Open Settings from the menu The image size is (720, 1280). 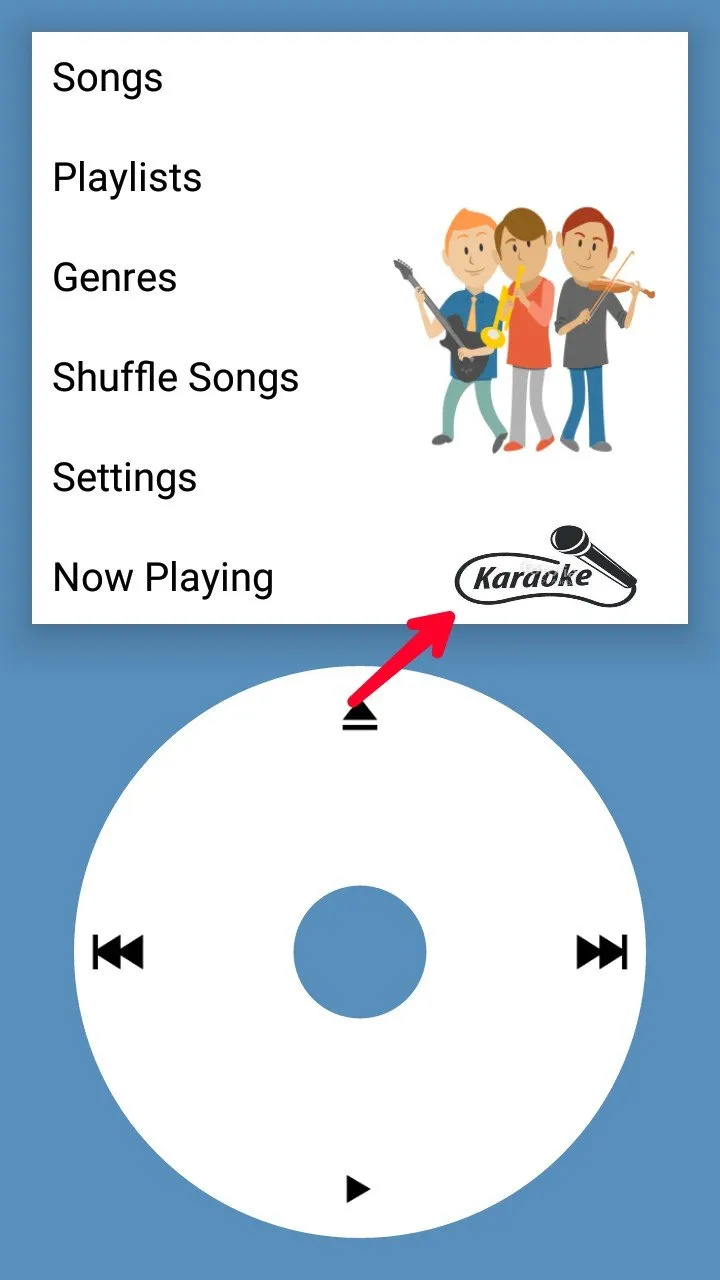(x=124, y=478)
